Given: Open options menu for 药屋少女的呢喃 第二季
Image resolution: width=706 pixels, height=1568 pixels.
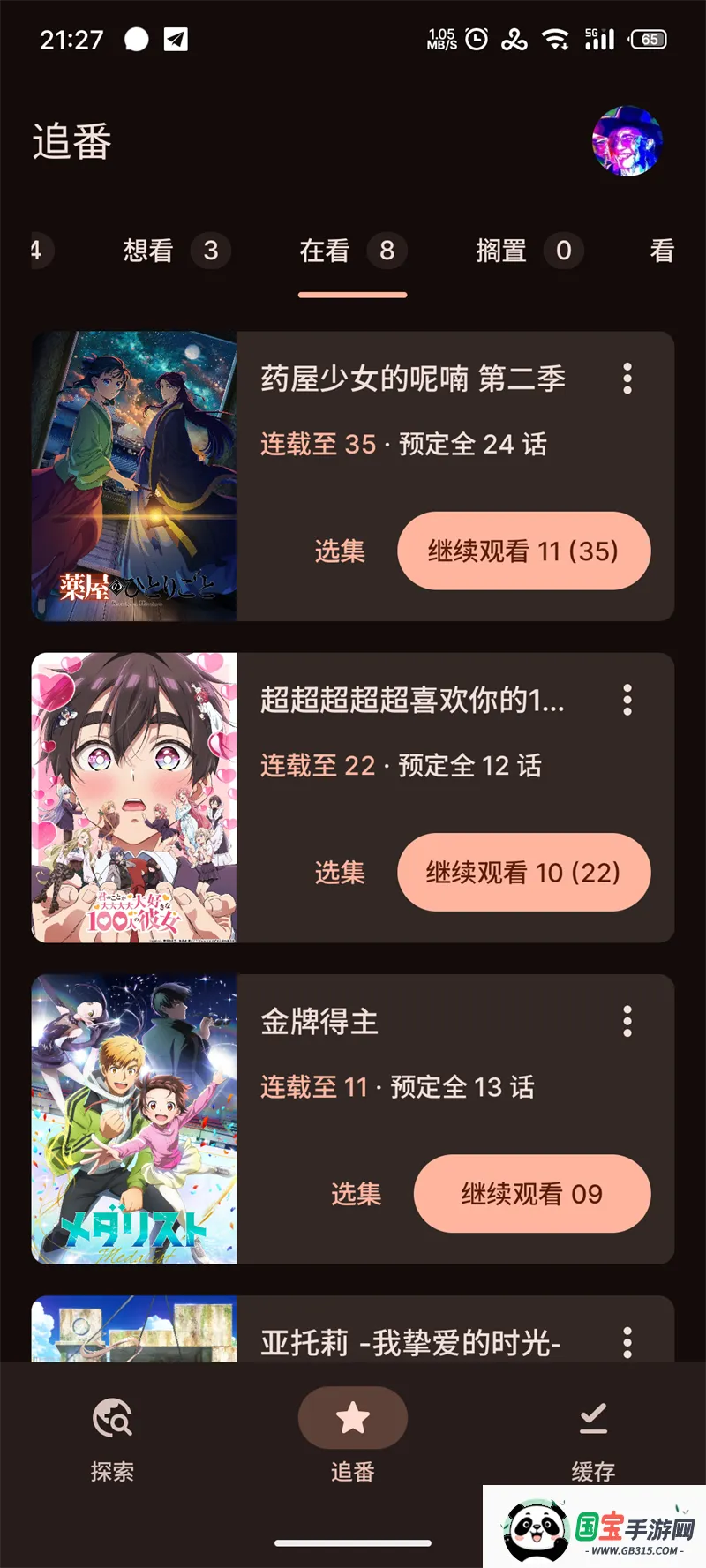Looking at the screenshot, I should [627, 379].
